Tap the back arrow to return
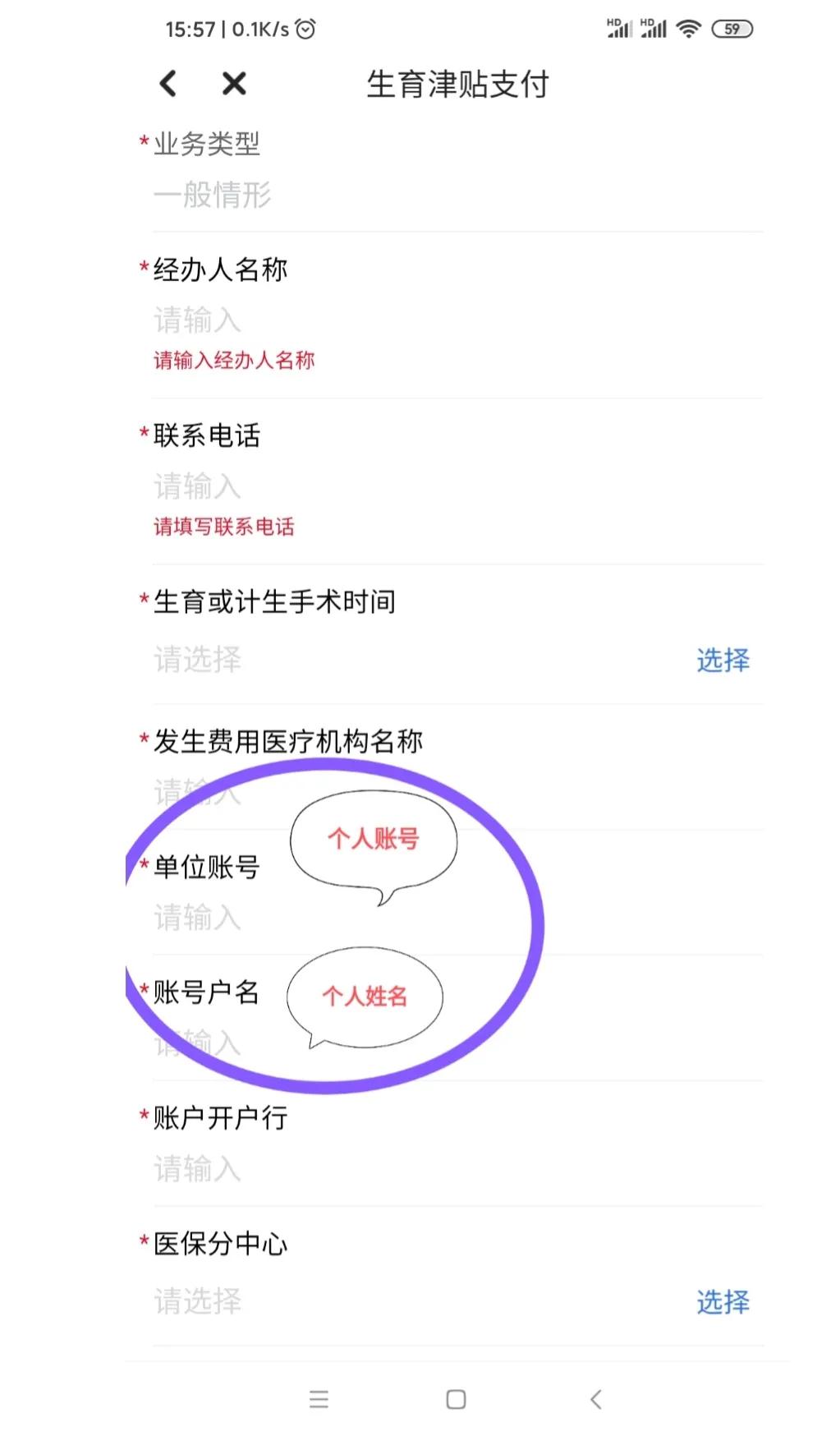This screenshot has height=1441, width=840. pyautogui.click(x=168, y=84)
